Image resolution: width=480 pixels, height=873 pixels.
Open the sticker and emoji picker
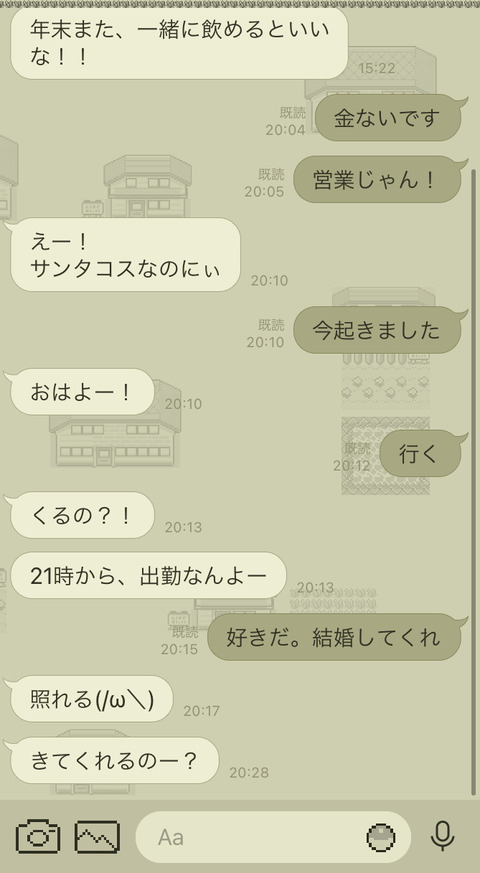tap(381, 837)
